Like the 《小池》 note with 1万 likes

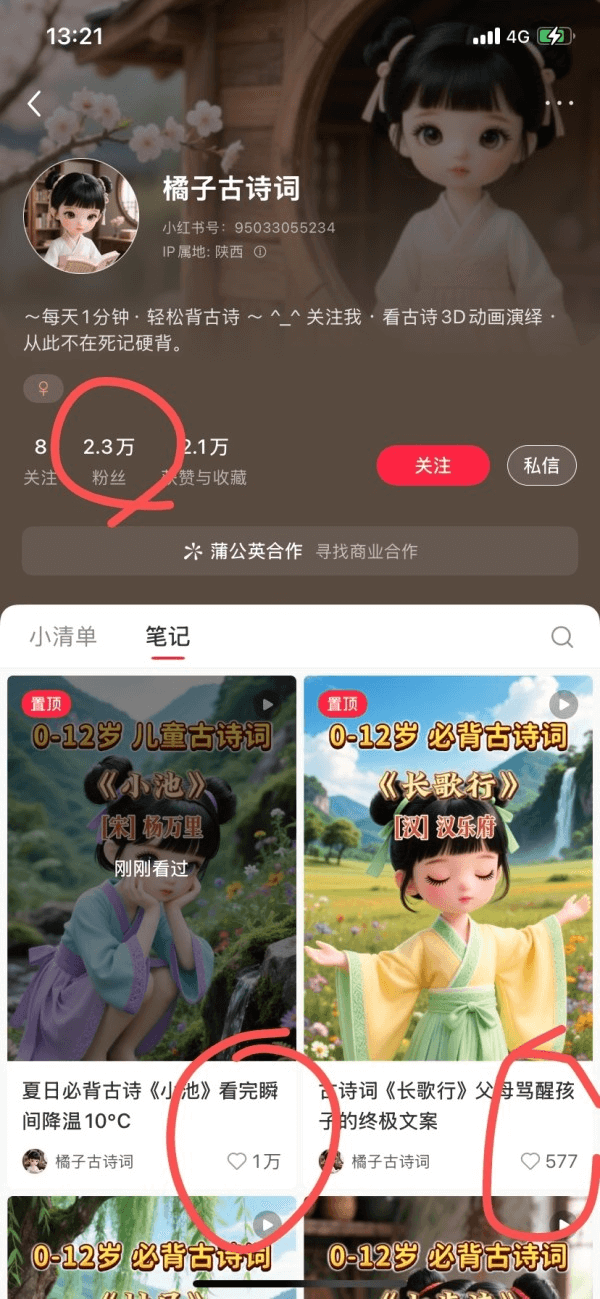point(237,1161)
